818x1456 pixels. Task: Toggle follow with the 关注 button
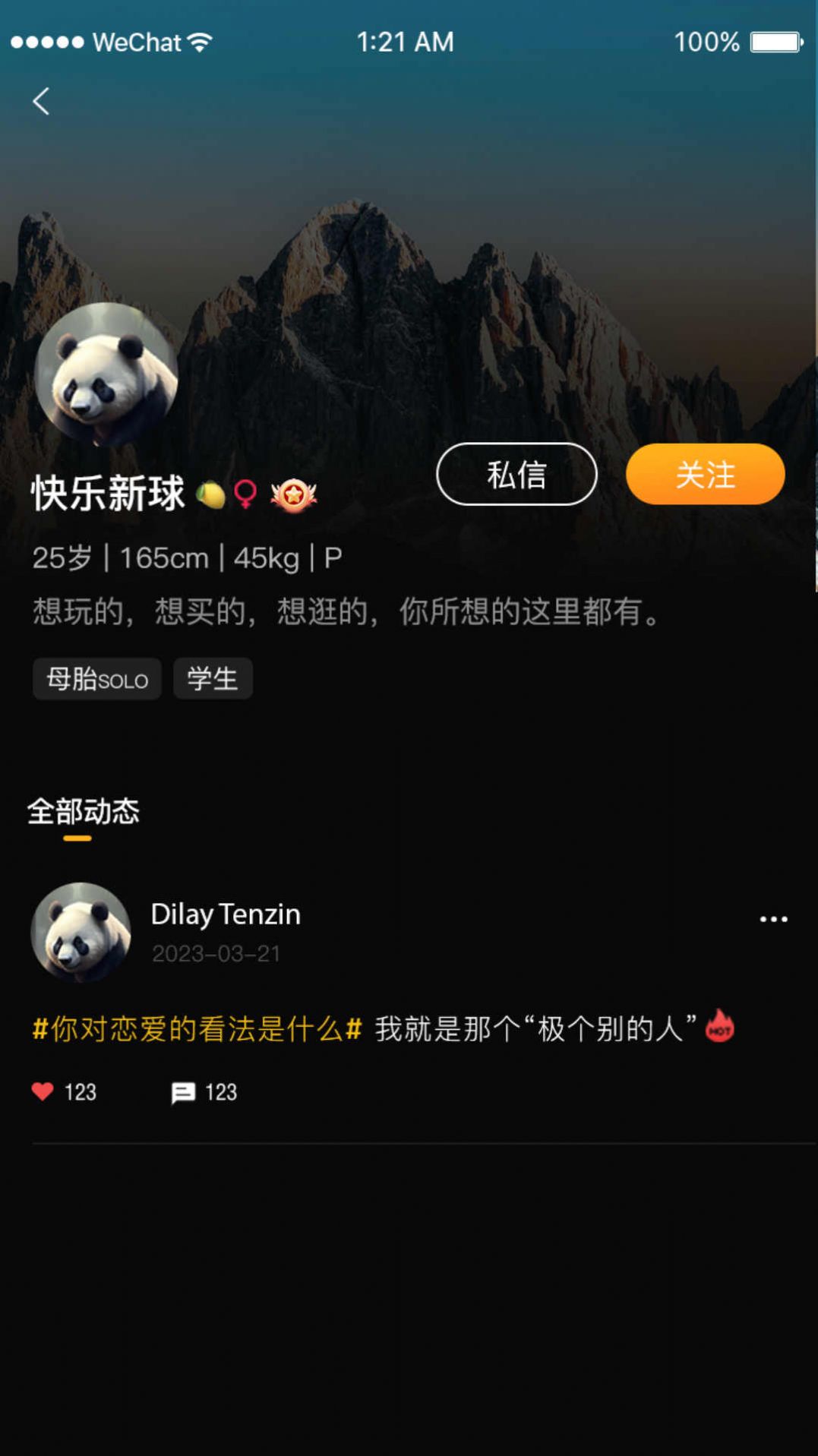coord(705,474)
